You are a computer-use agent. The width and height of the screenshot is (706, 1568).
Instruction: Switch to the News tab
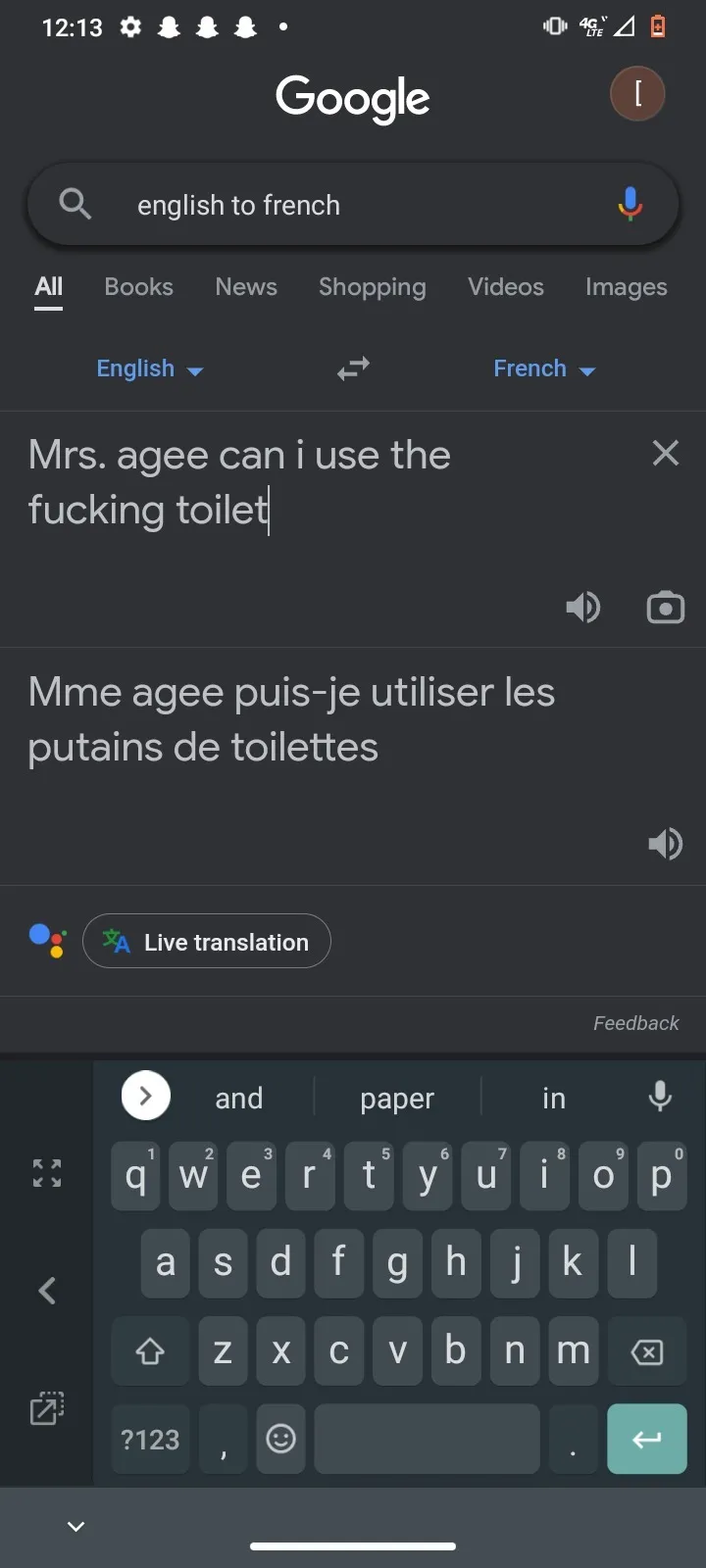coord(246,287)
